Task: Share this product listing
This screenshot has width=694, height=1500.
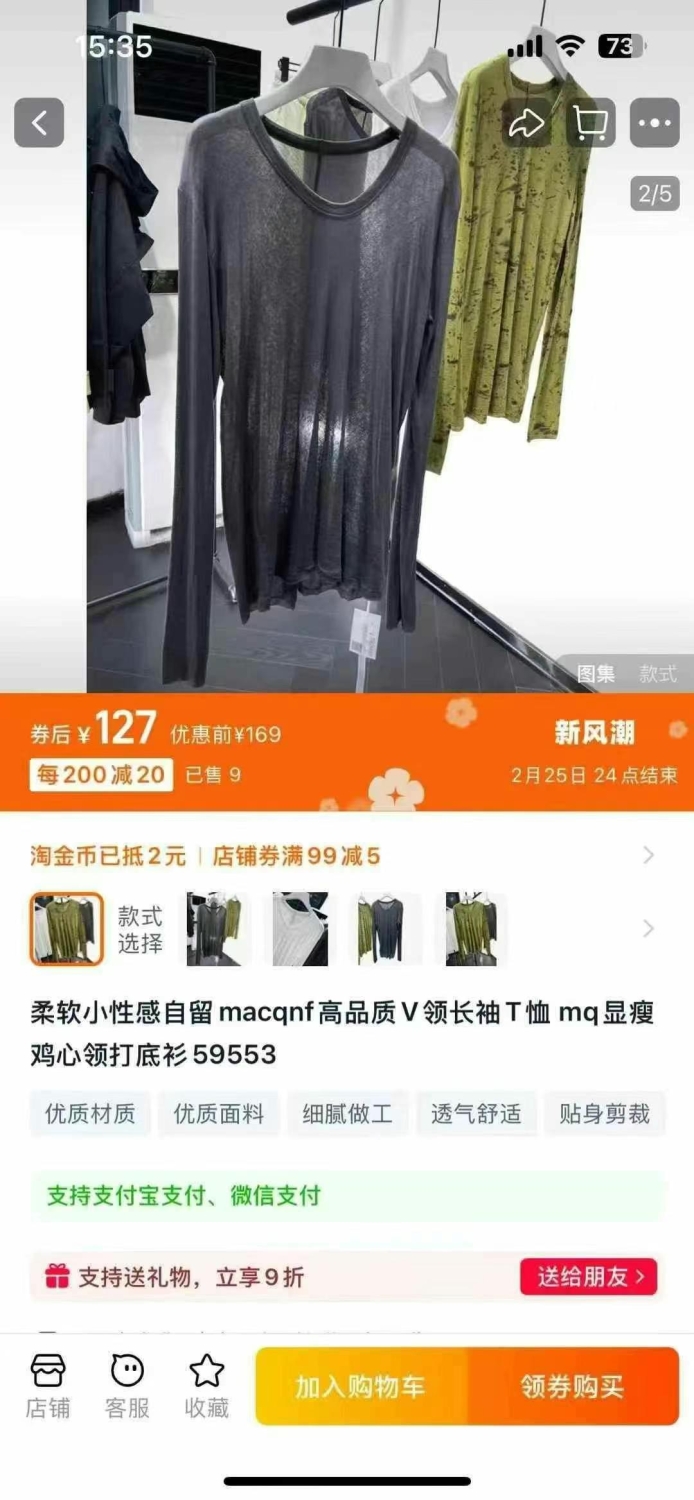Action: click(527, 123)
